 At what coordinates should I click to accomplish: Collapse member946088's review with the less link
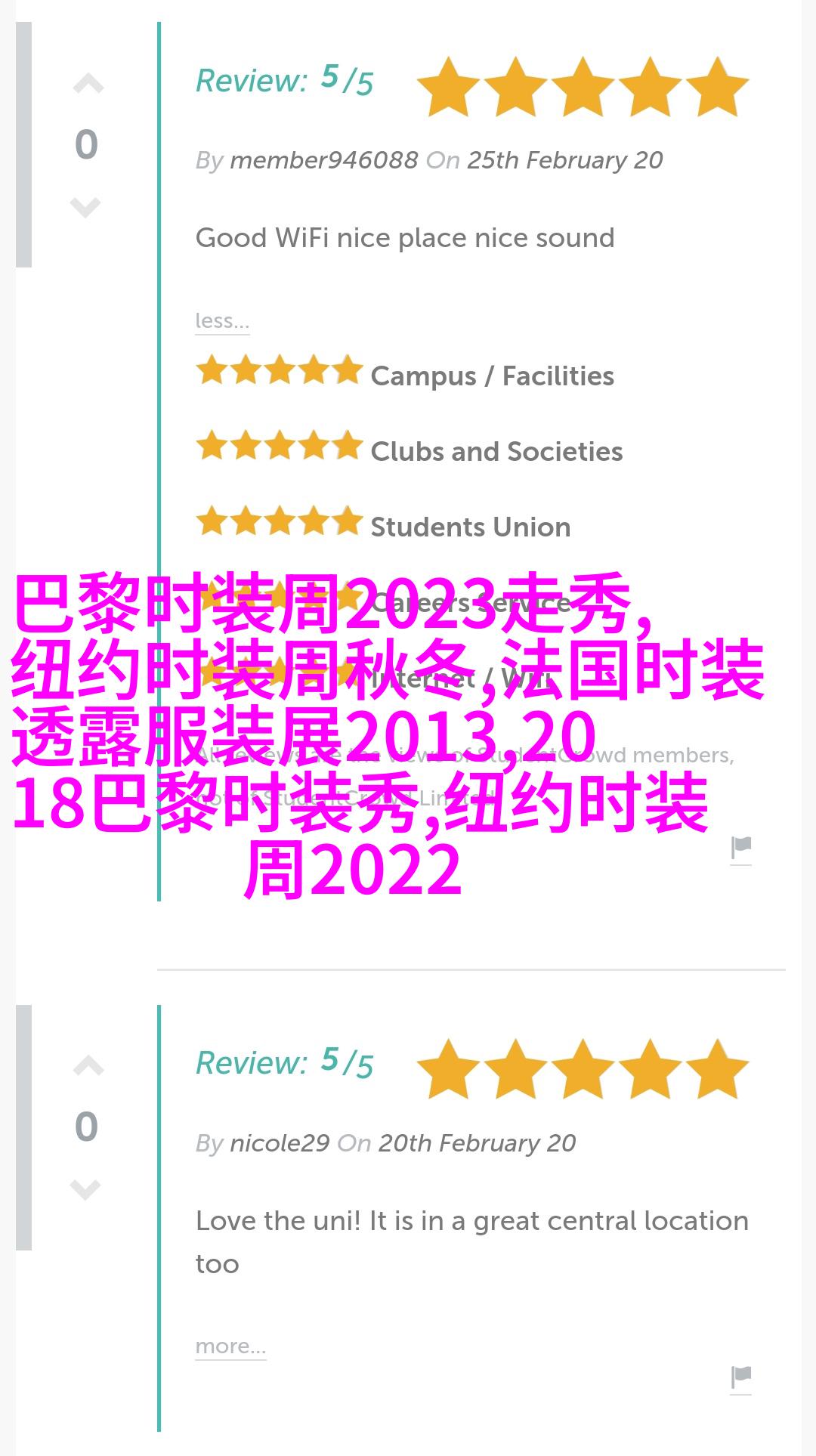tap(221, 321)
